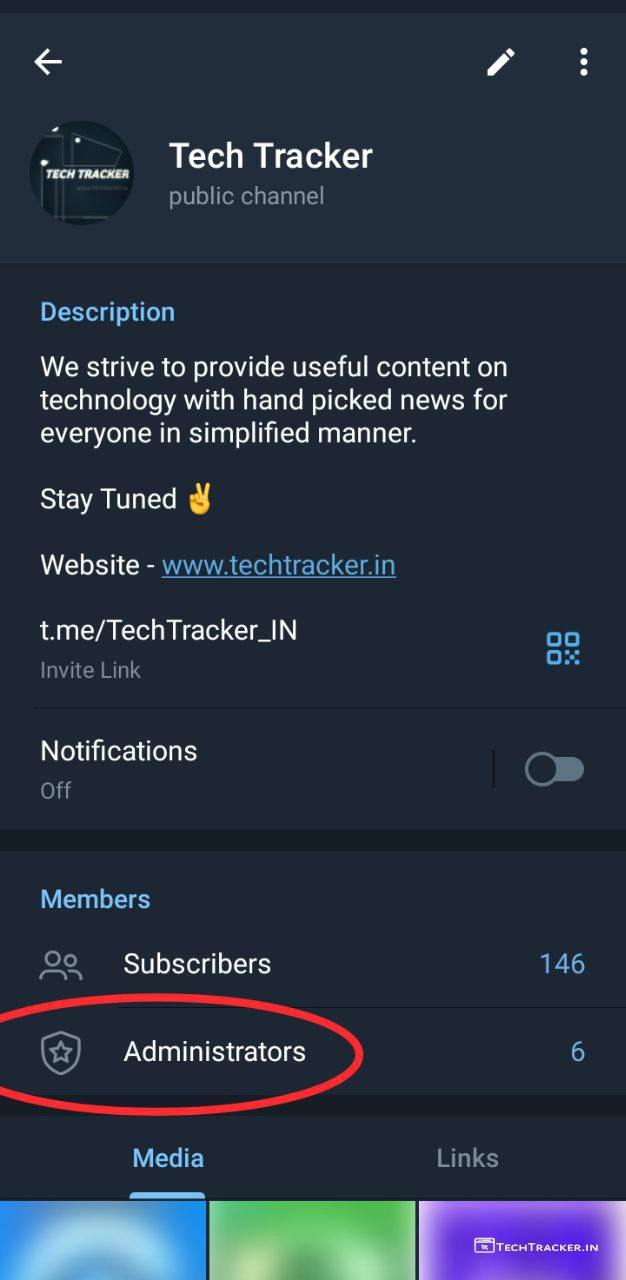Open the www.techtracker.in website link
Viewport: 626px width, 1280px height.
[x=278, y=565]
